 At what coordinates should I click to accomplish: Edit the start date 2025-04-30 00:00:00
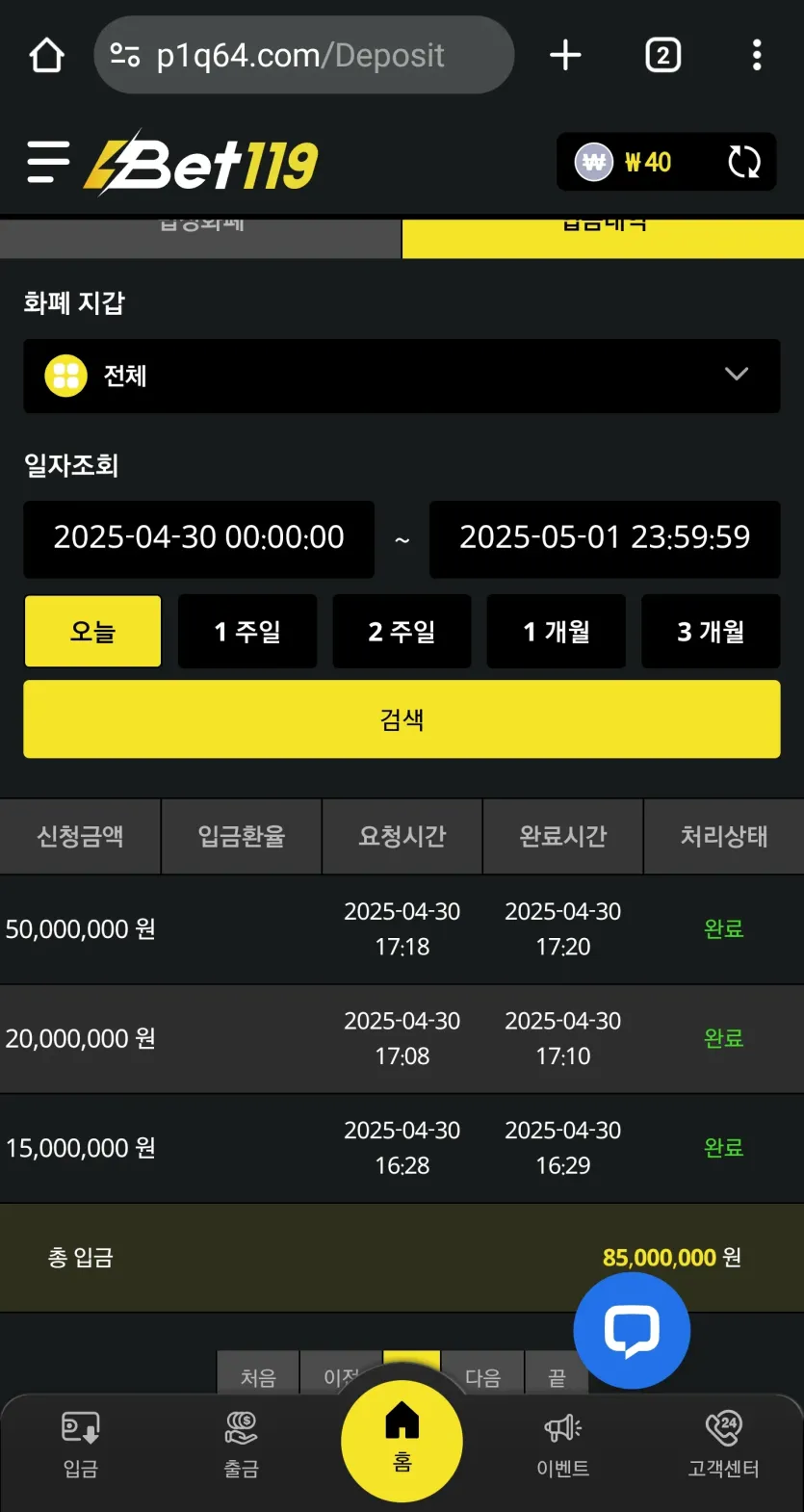coord(199,538)
